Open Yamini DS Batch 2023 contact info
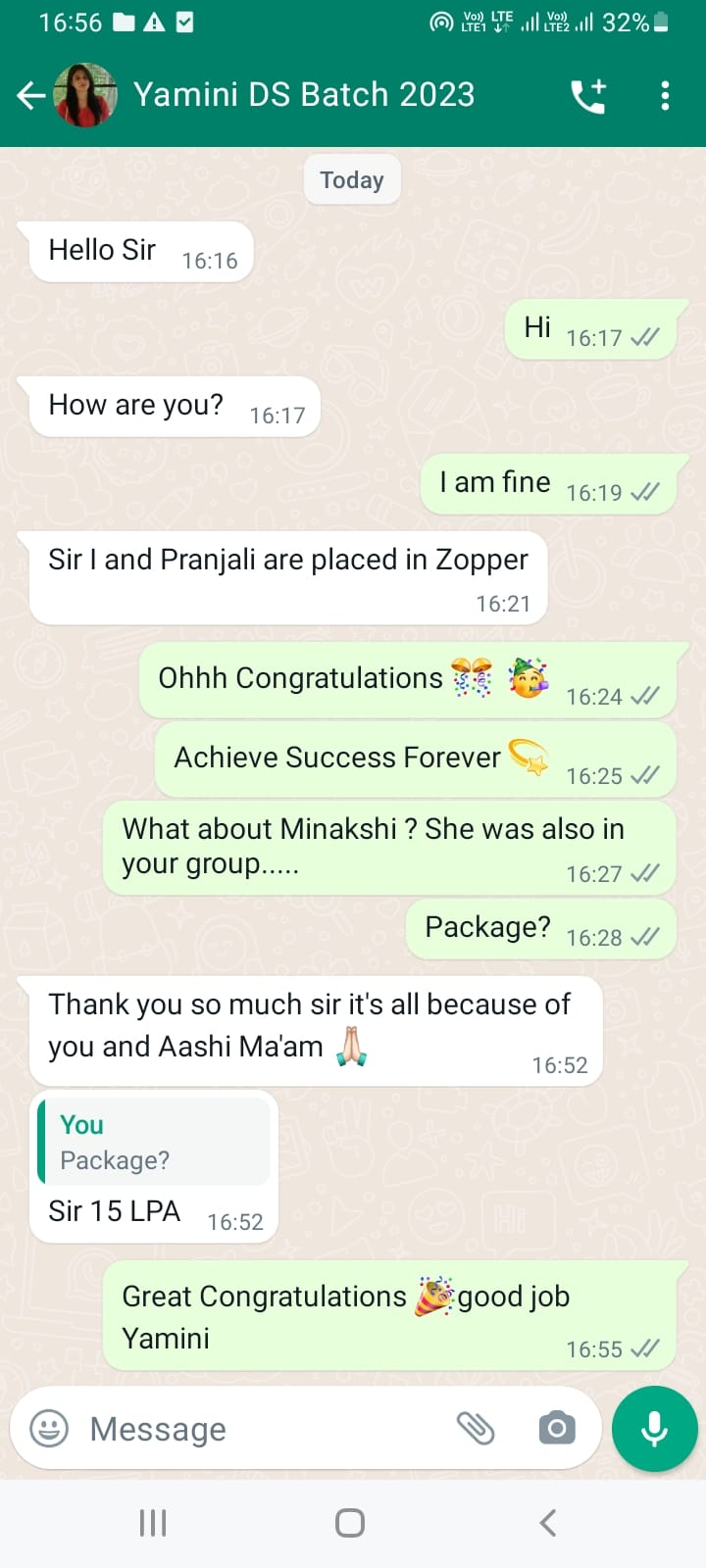The height and width of the screenshot is (1568, 706). (x=304, y=95)
